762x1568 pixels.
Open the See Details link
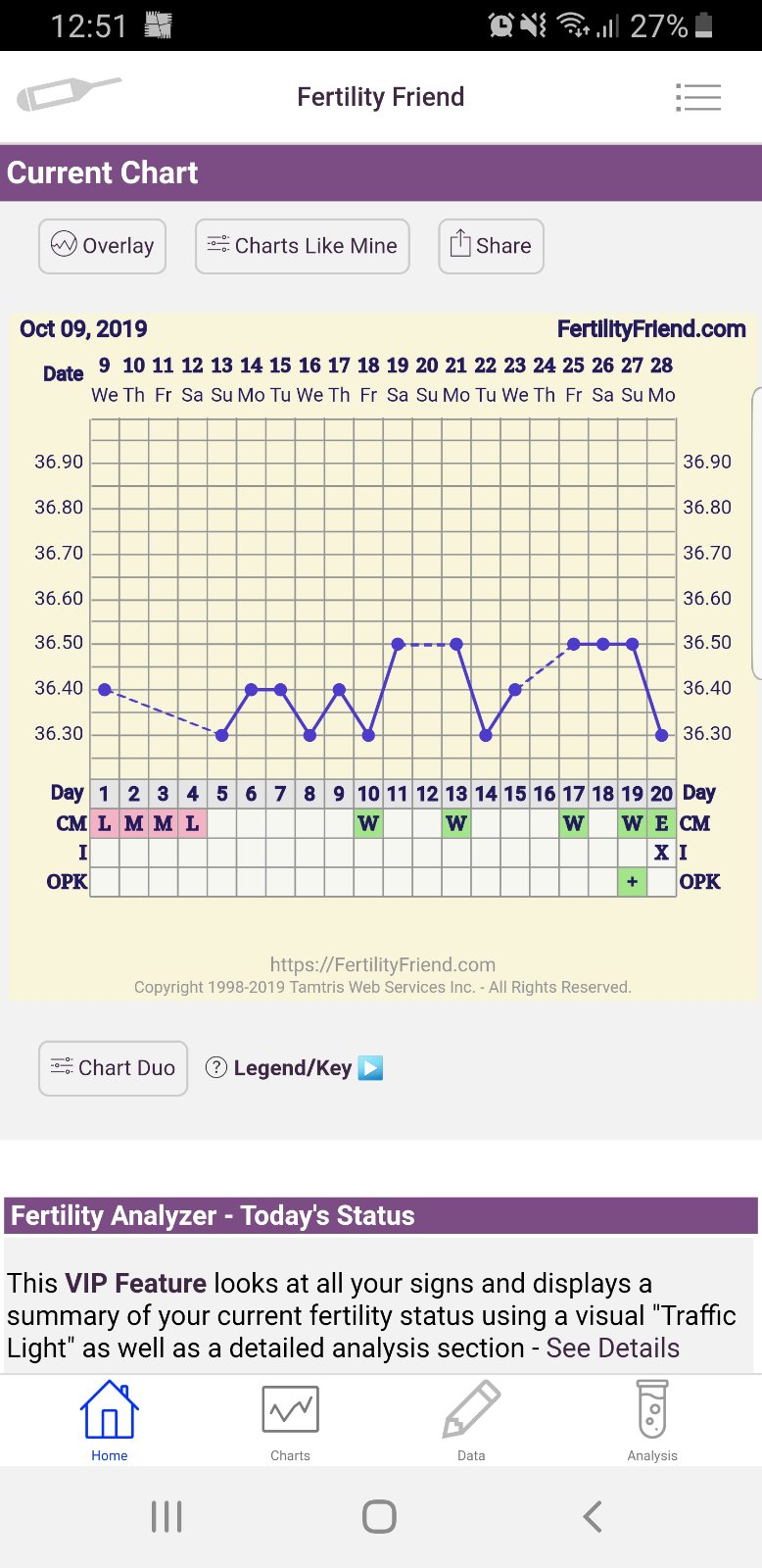(x=612, y=1348)
